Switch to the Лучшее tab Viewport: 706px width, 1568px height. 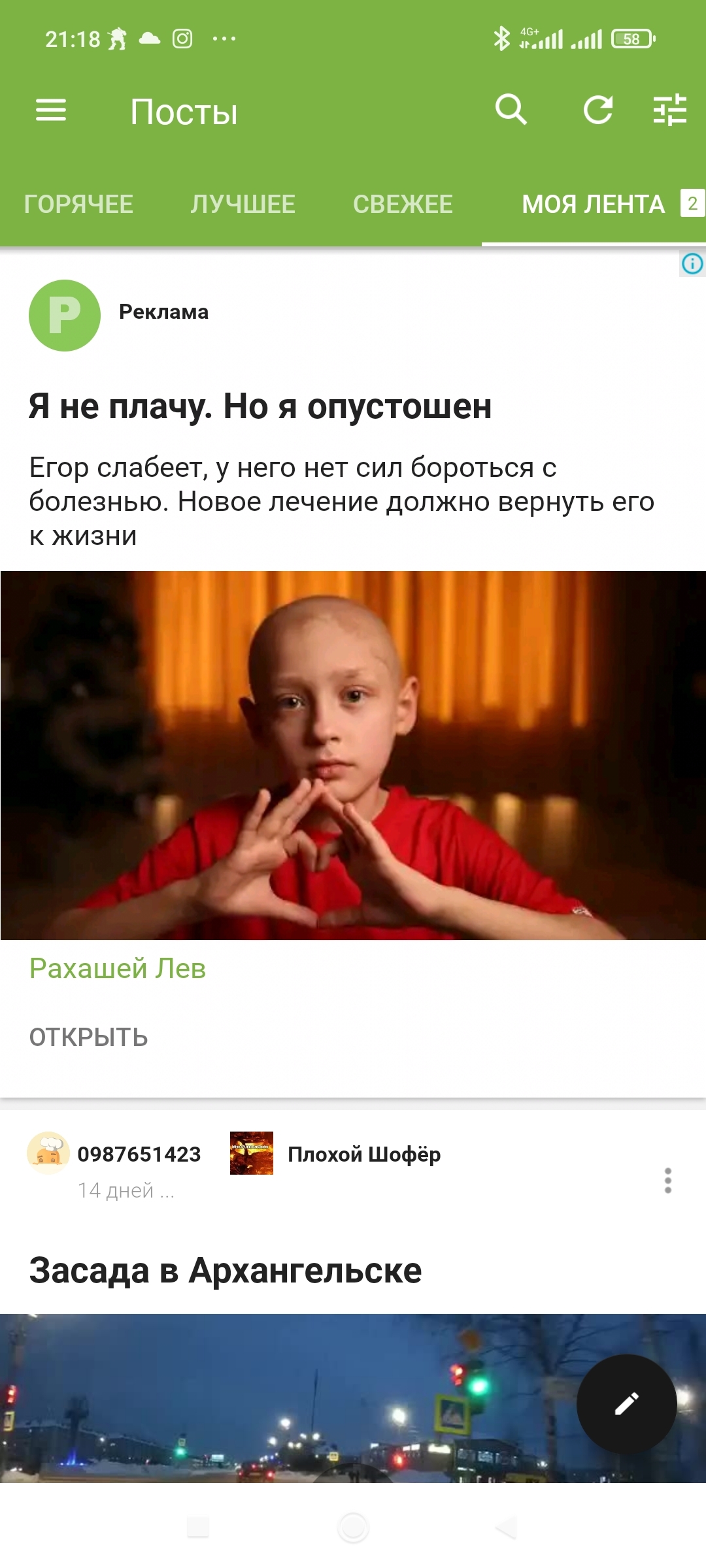pos(243,204)
